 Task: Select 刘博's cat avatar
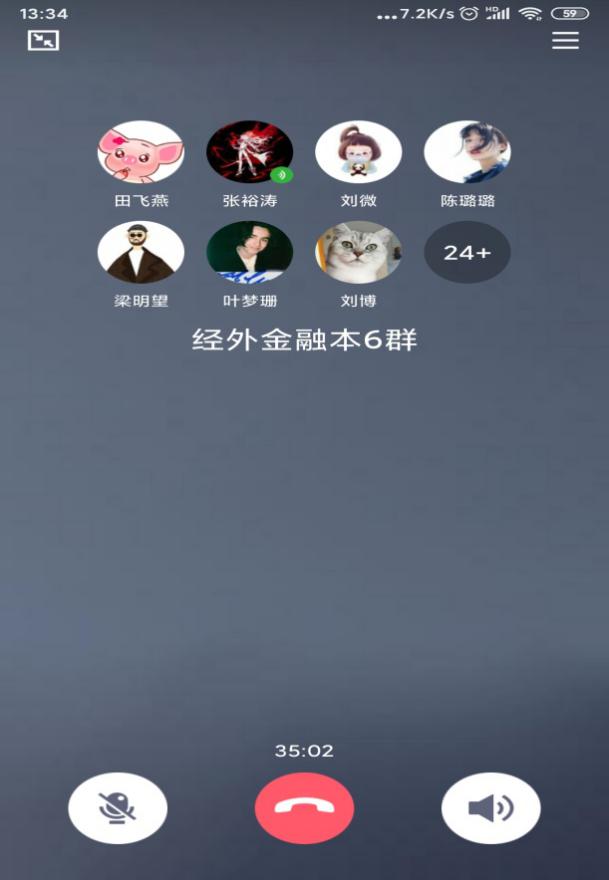(x=358, y=252)
